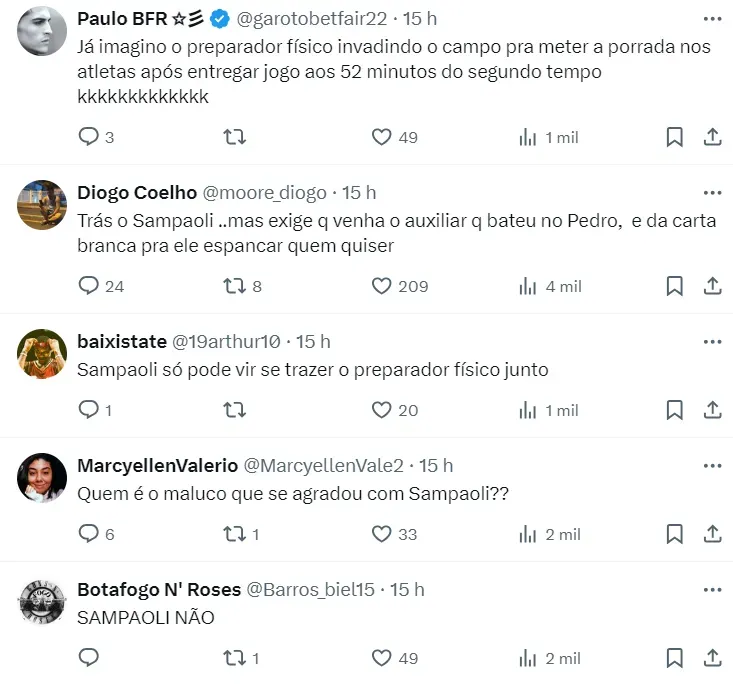
Task: Like Paulo BFR's tweet
Action: [381, 137]
